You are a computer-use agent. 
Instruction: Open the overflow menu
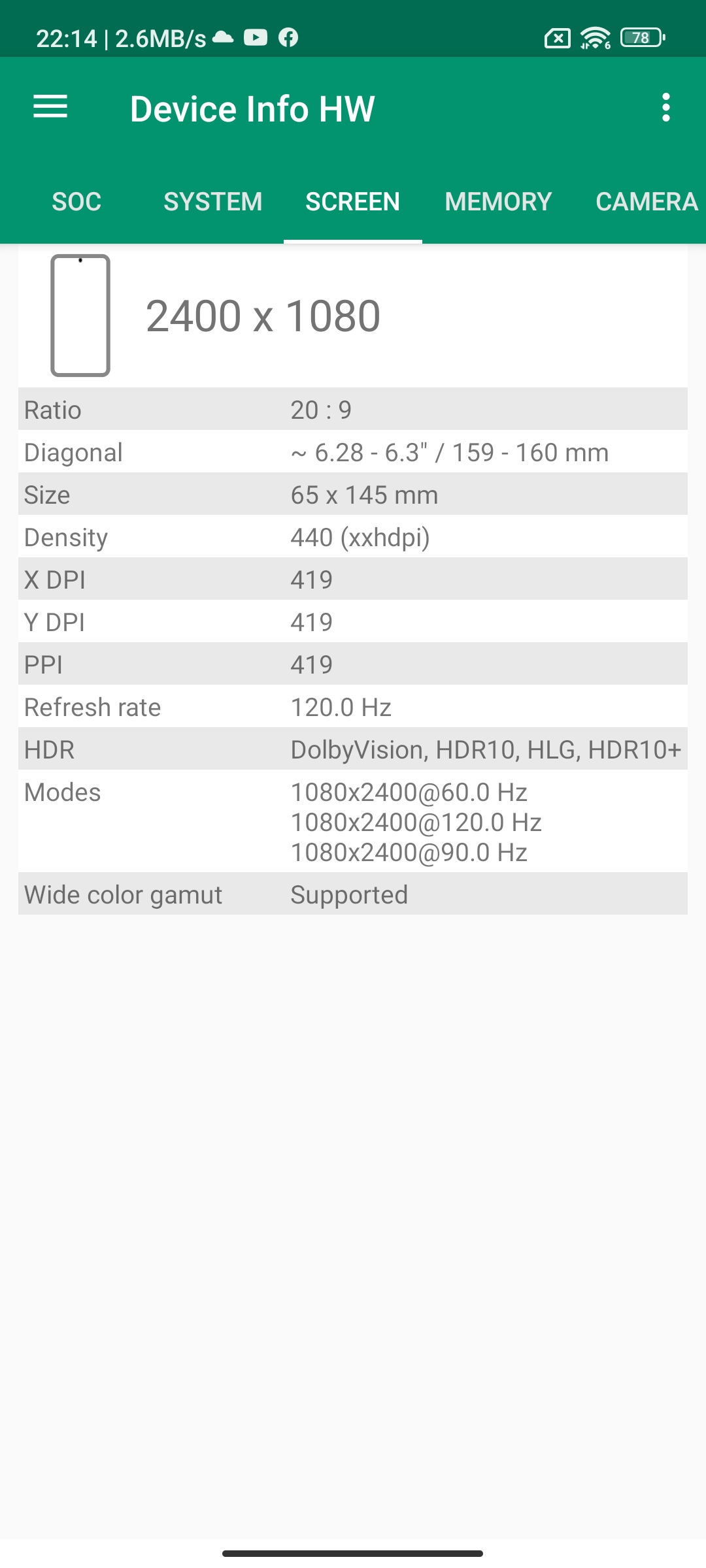(665, 107)
